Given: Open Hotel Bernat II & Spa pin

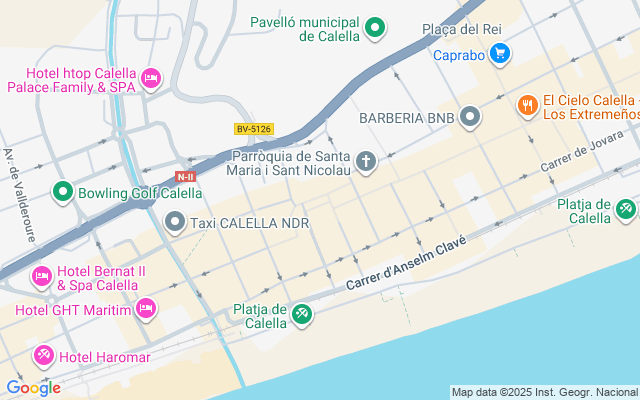Looking at the screenshot, I should click(x=42, y=275).
